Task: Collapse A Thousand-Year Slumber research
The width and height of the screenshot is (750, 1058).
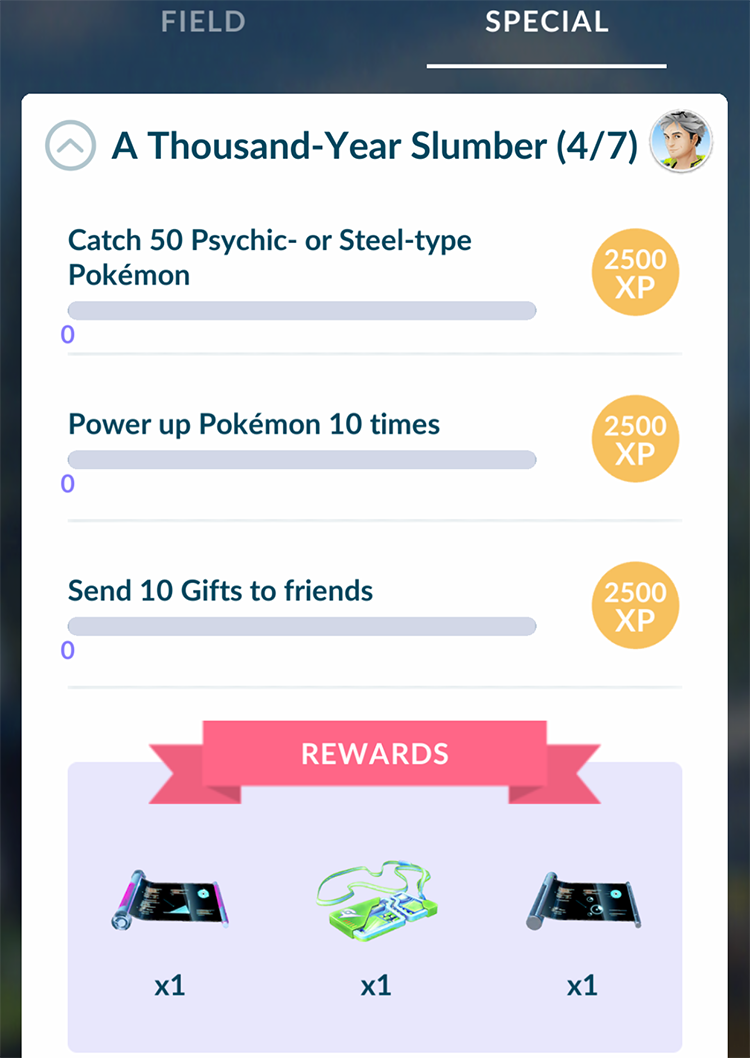Action: (x=71, y=146)
